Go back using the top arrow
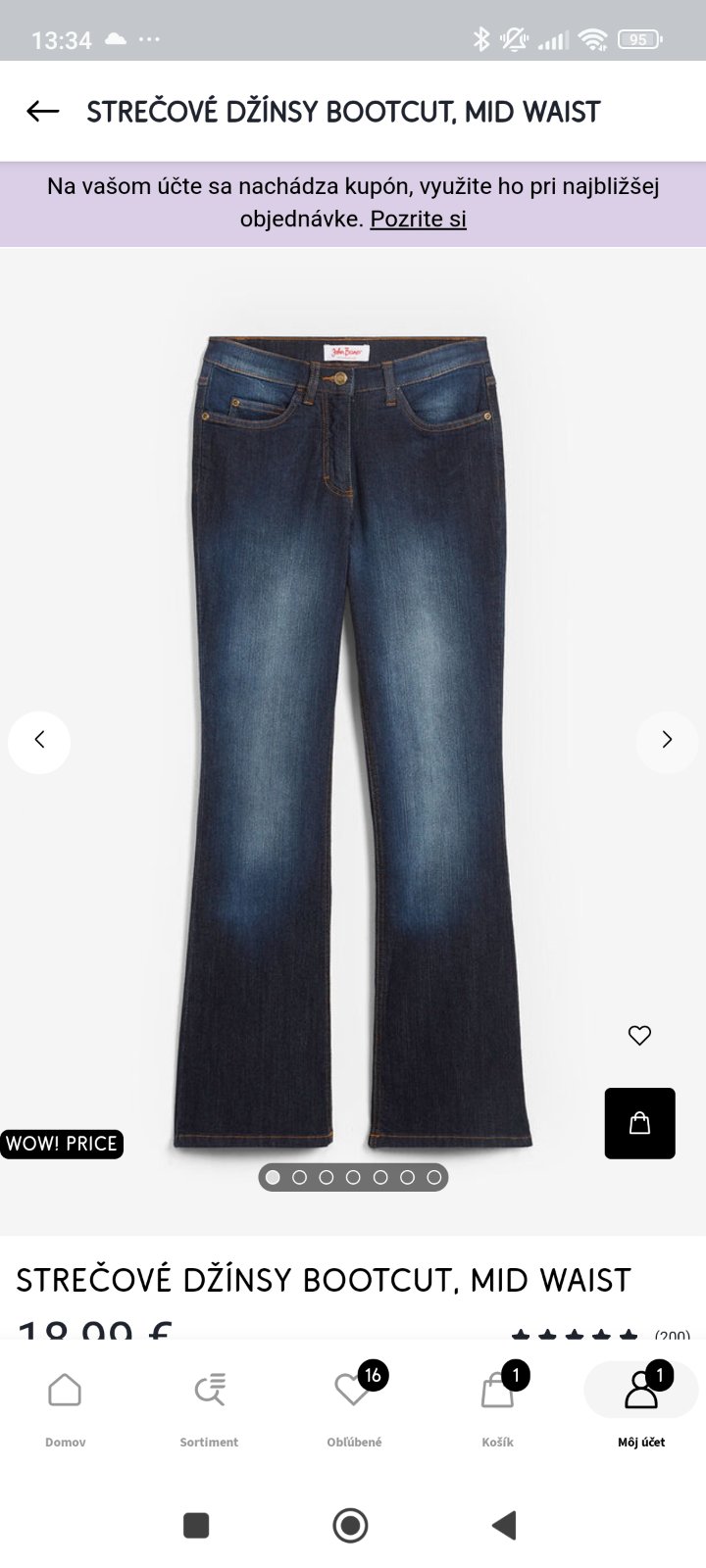This screenshot has height=1568, width=706. [x=43, y=112]
